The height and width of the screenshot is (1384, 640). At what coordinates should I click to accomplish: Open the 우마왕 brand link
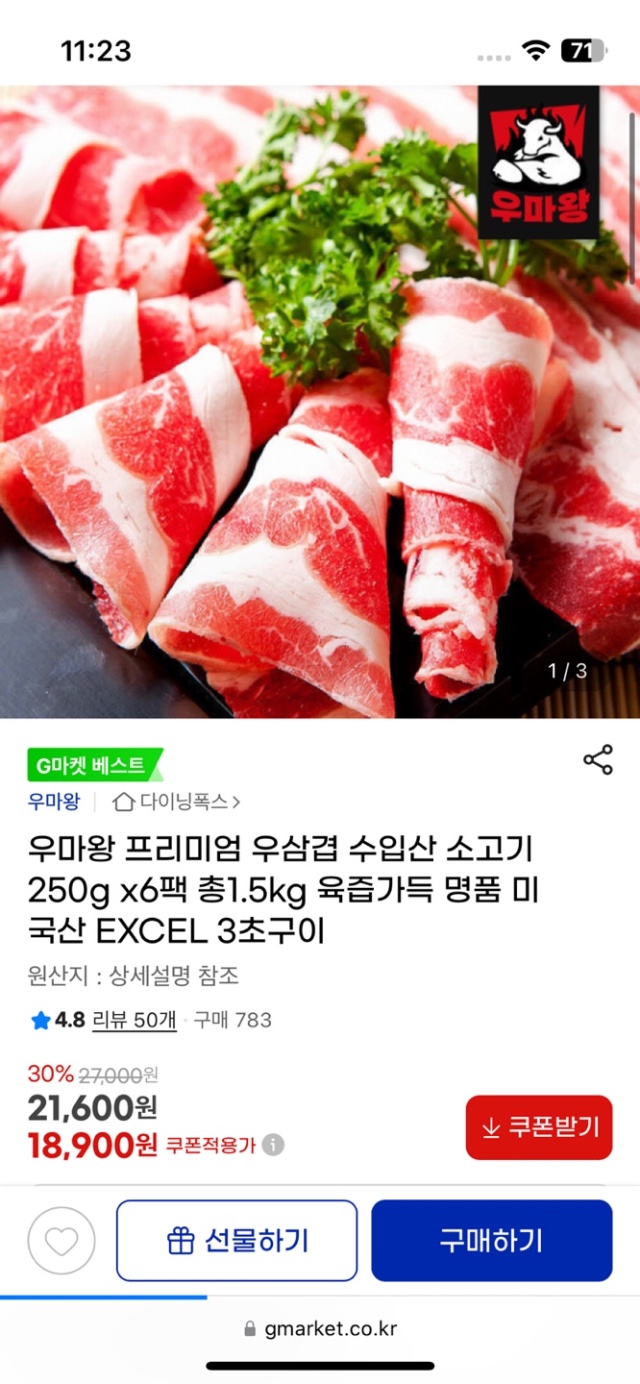point(53,801)
